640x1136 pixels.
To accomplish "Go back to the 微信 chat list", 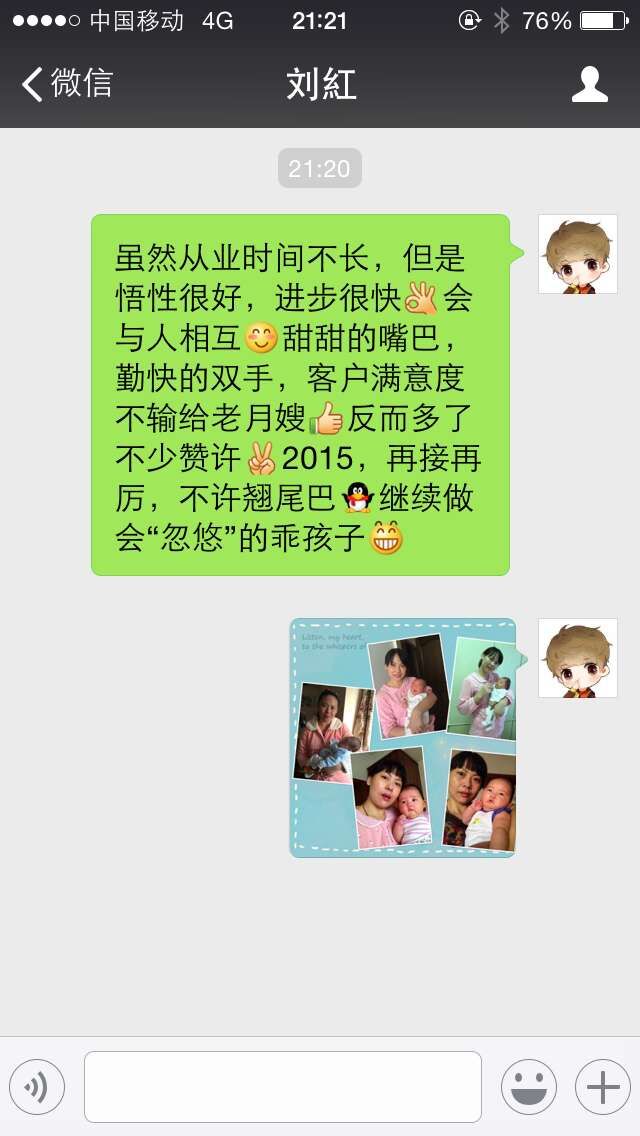I will (66, 84).
